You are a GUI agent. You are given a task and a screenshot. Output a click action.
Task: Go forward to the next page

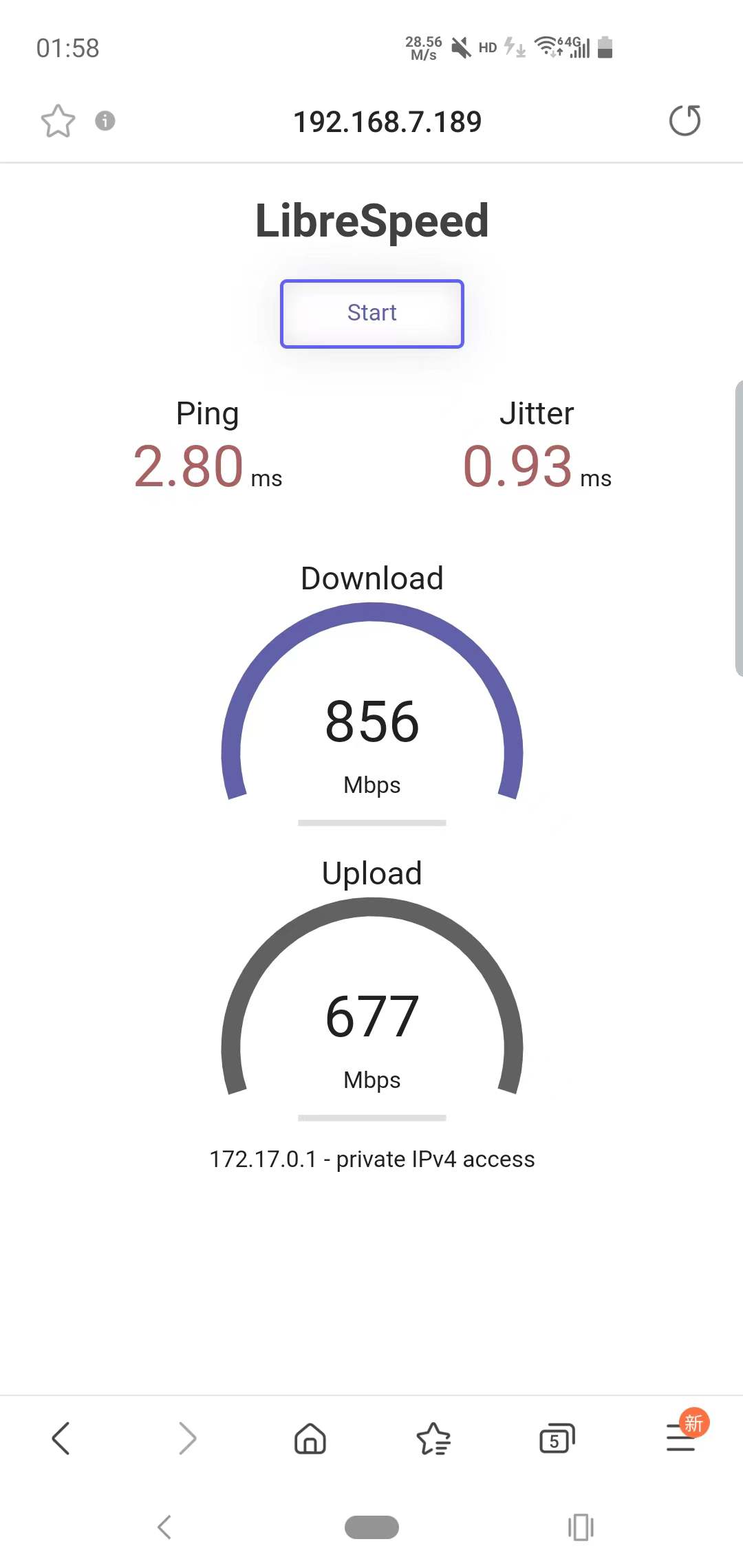click(x=186, y=1438)
